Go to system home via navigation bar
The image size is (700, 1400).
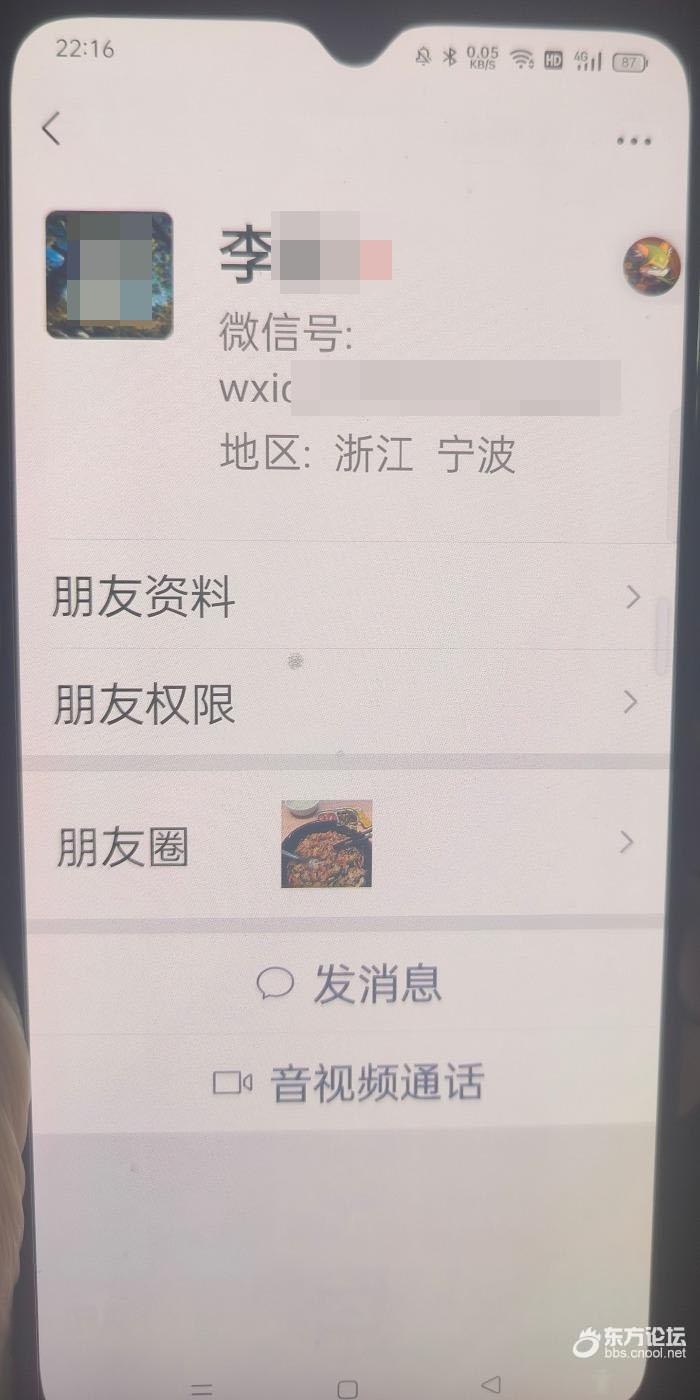pos(347,1389)
